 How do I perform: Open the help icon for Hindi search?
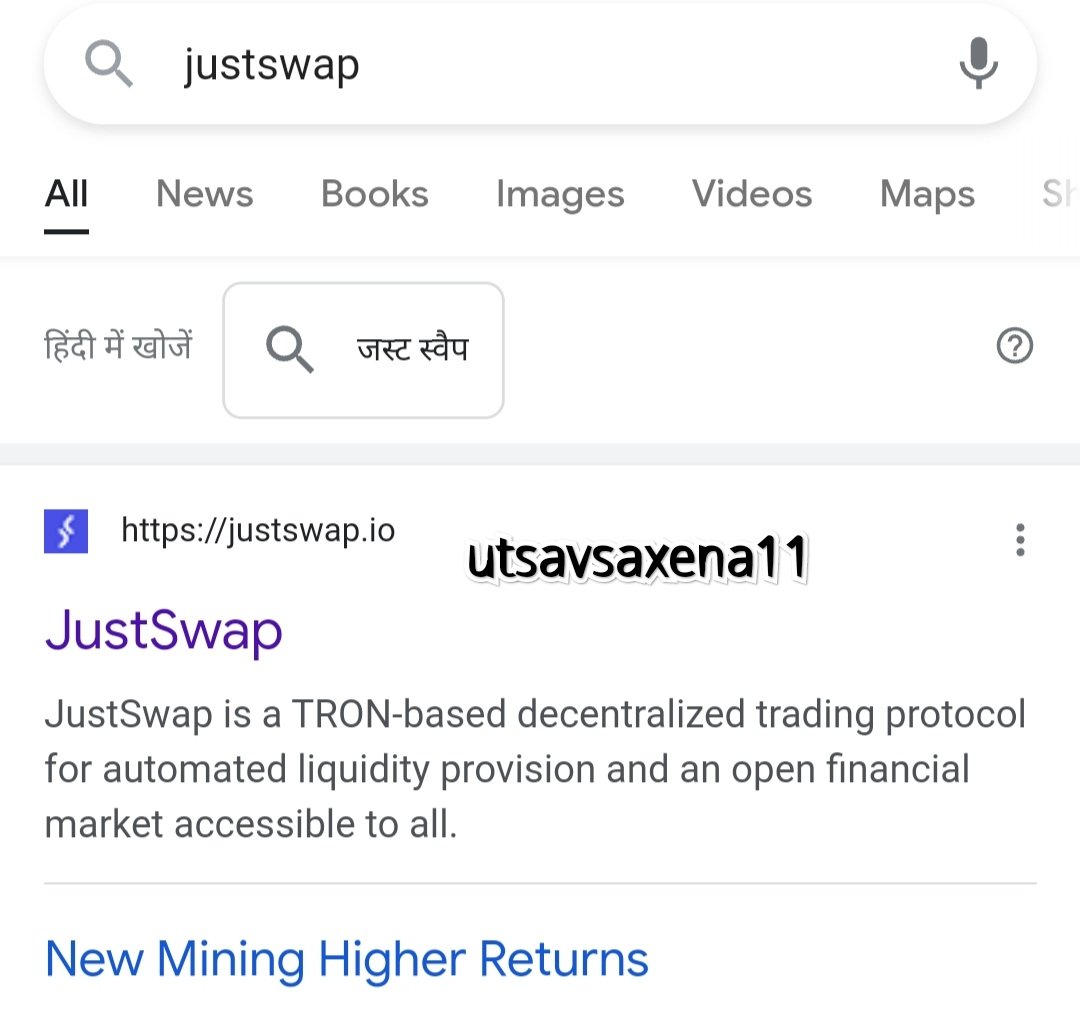click(x=1015, y=347)
